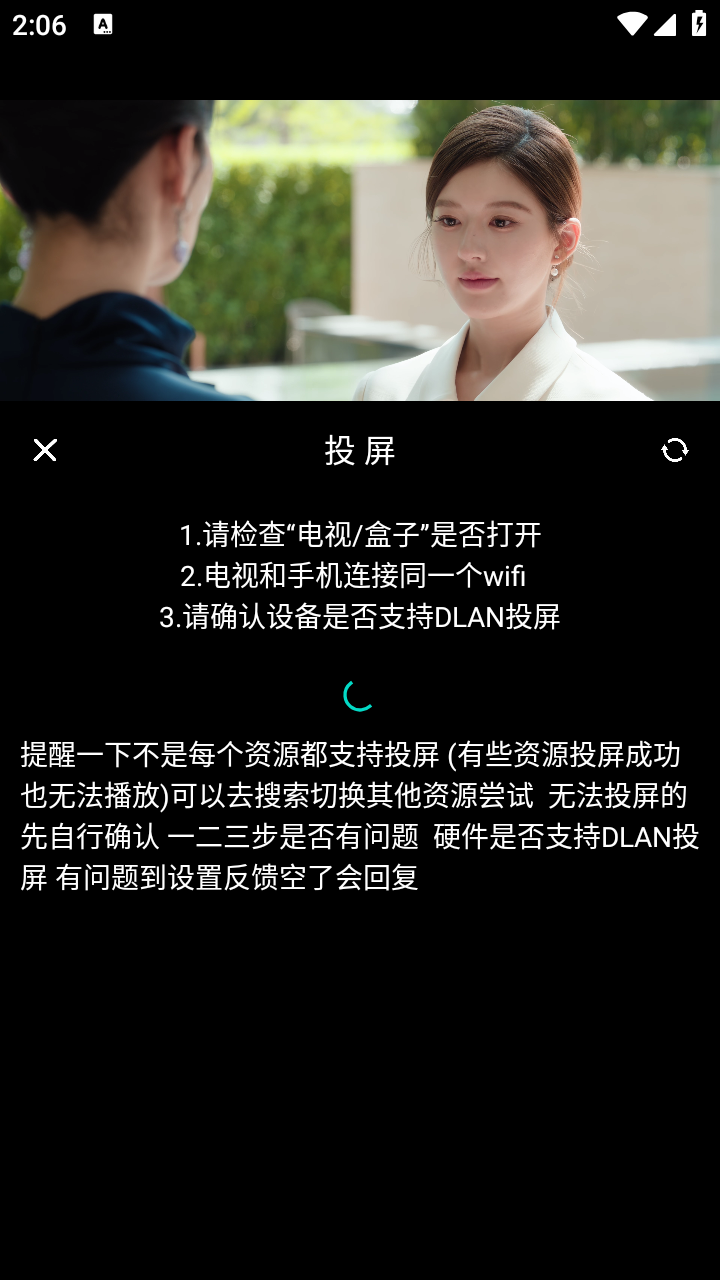Tap the video player area
720x1280 pixels.
[x=360, y=250]
